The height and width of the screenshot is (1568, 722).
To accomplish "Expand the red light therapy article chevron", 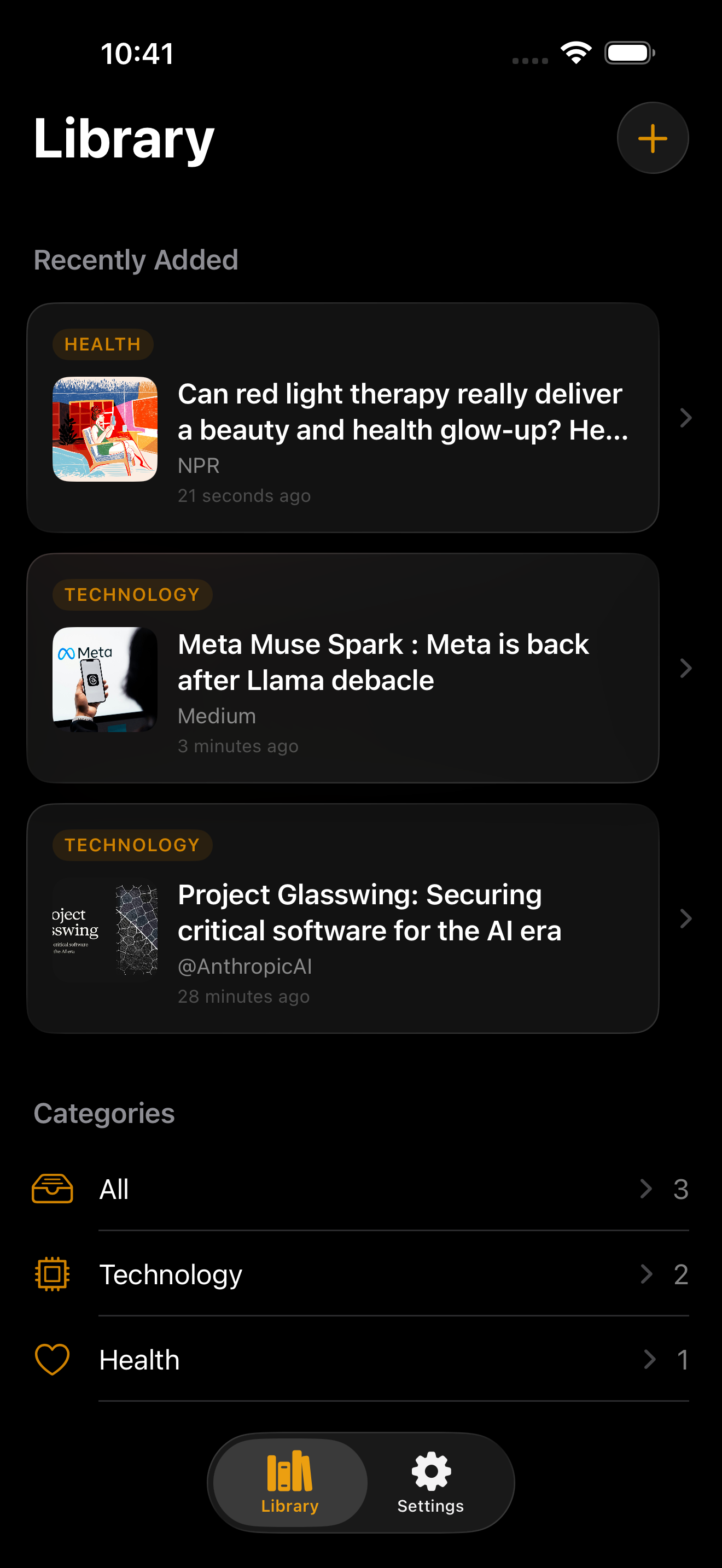I will click(x=686, y=418).
